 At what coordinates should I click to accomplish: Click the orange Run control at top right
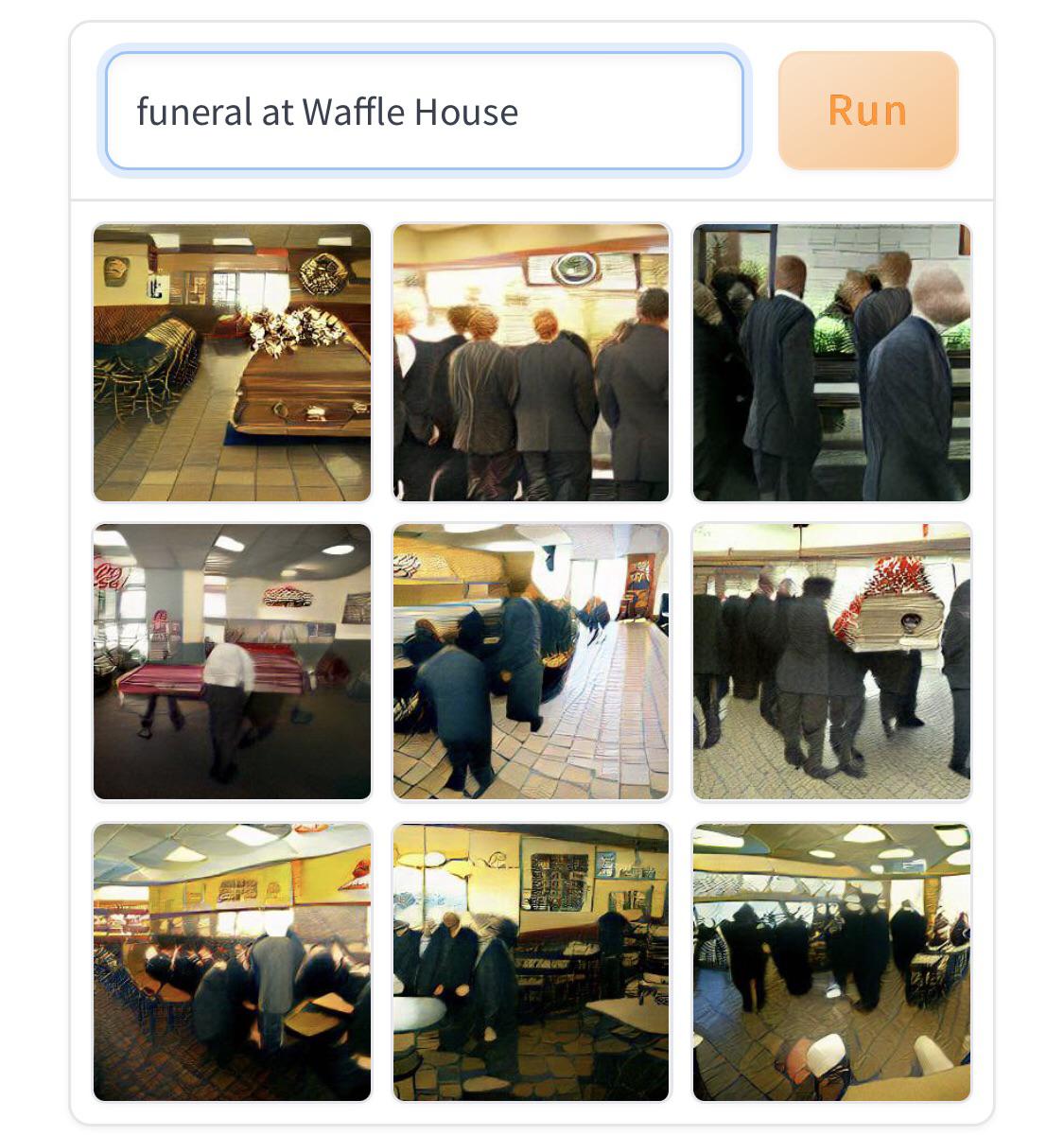coord(866,110)
